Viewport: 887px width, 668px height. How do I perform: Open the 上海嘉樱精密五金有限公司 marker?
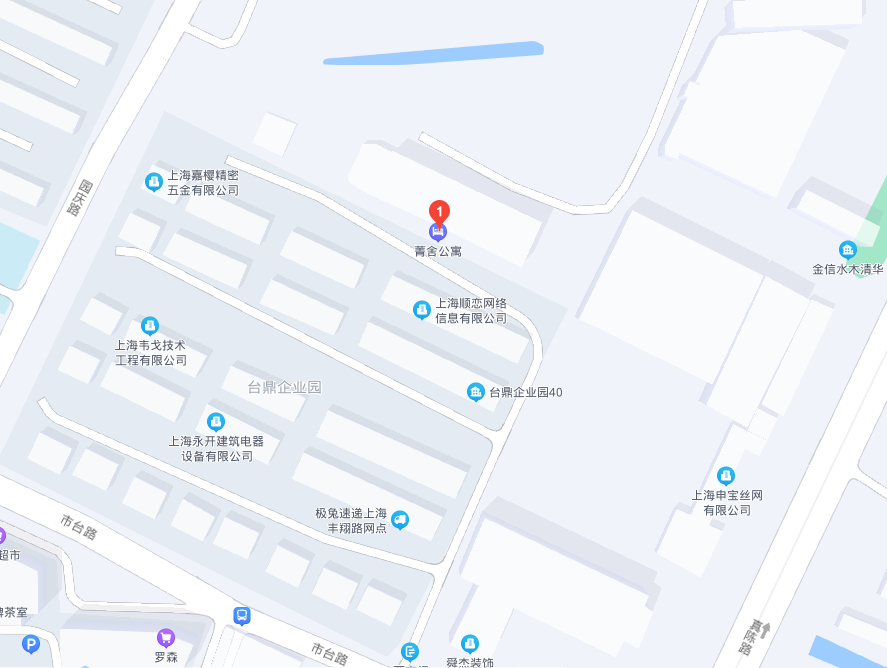153,181
